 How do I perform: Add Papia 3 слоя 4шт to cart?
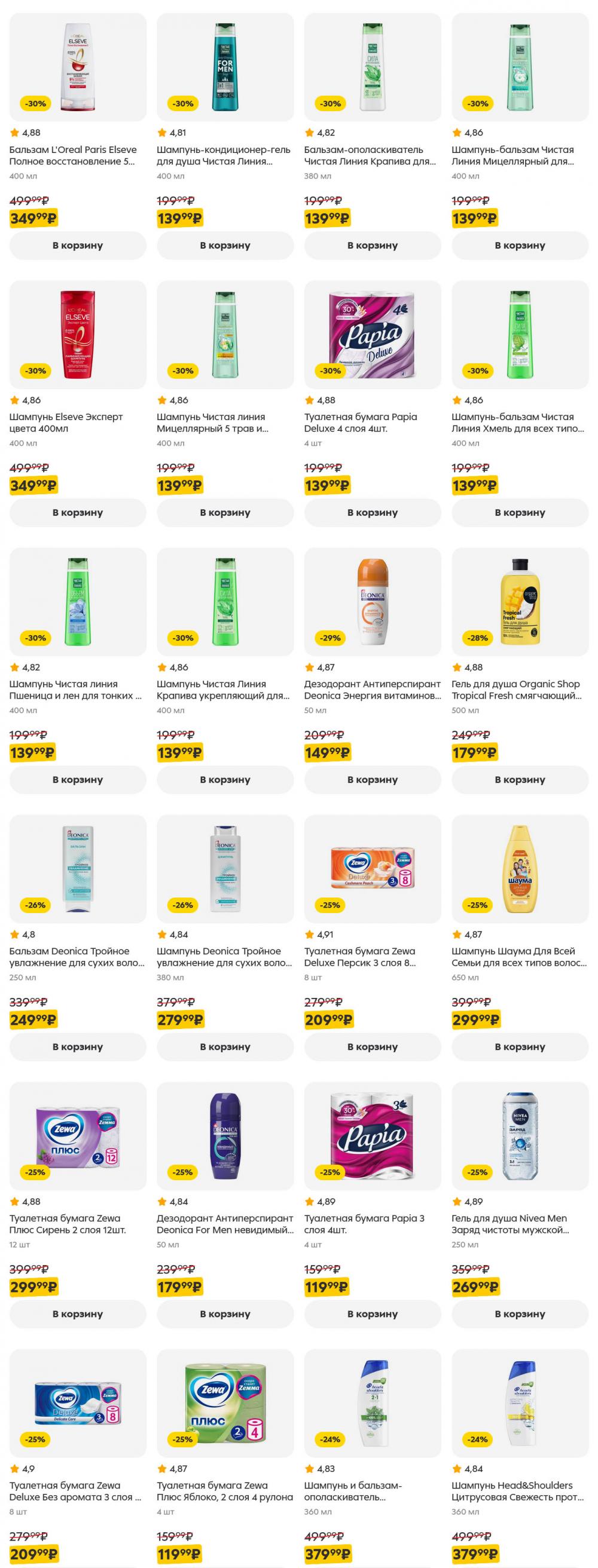372,1314
